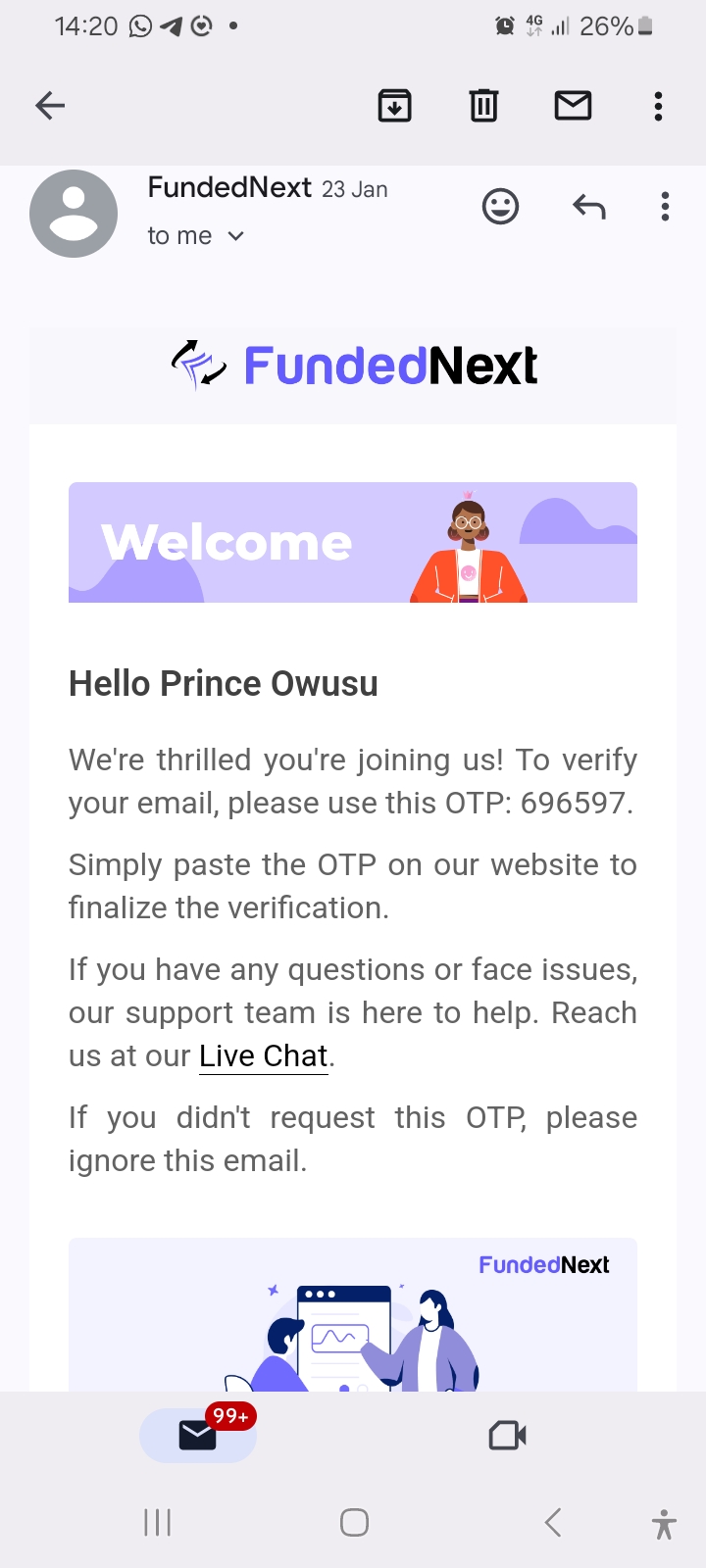Tap the system home button
Screen dimensions: 706x1568
tap(354, 1522)
